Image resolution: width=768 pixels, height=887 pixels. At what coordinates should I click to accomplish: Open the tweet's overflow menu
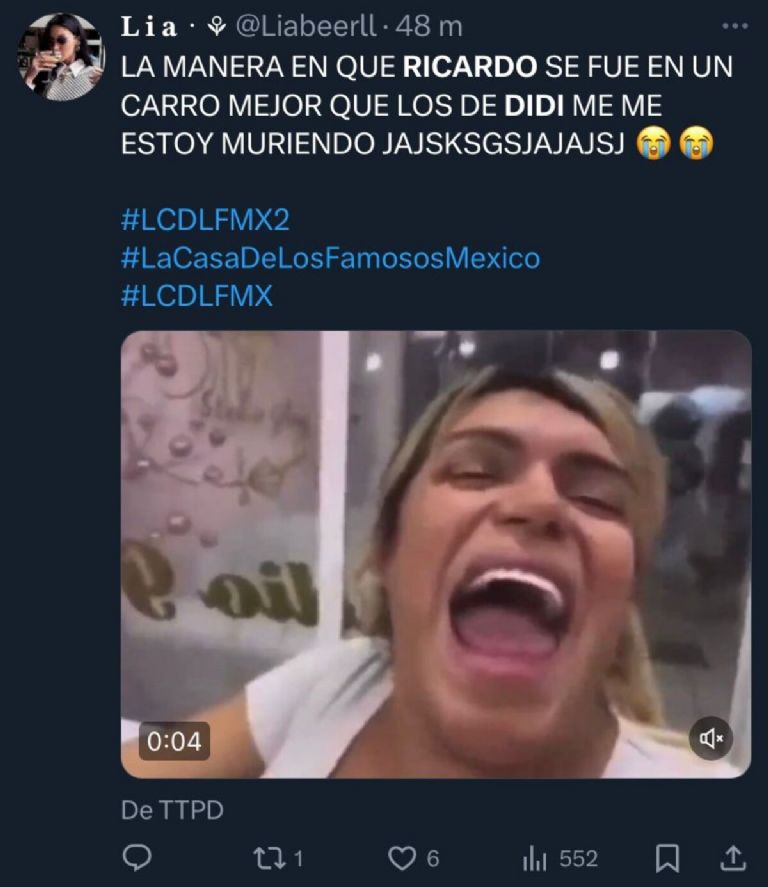click(x=735, y=26)
